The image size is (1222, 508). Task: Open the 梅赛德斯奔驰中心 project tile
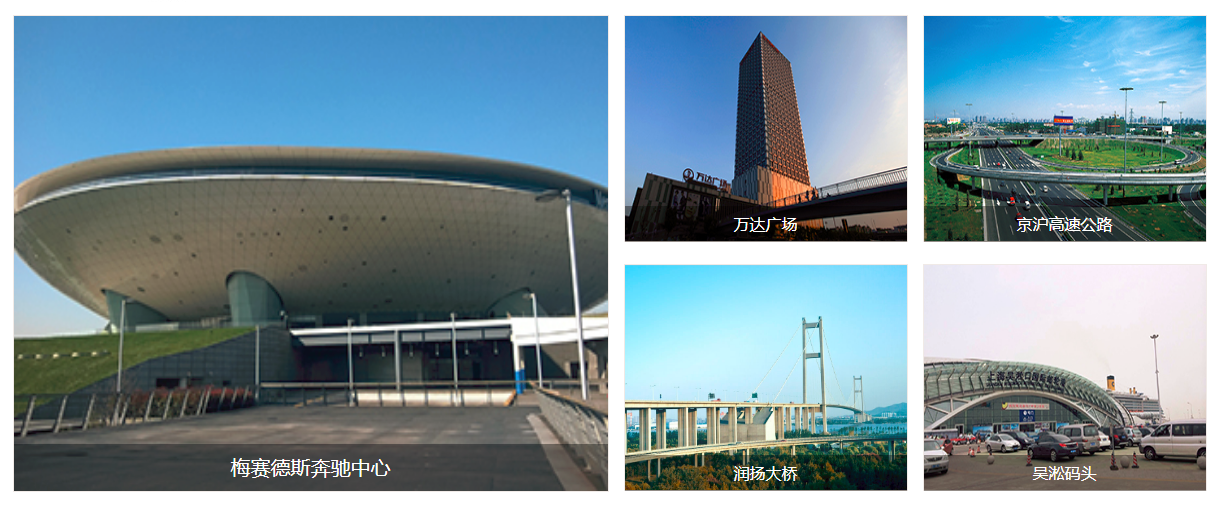(x=310, y=253)
